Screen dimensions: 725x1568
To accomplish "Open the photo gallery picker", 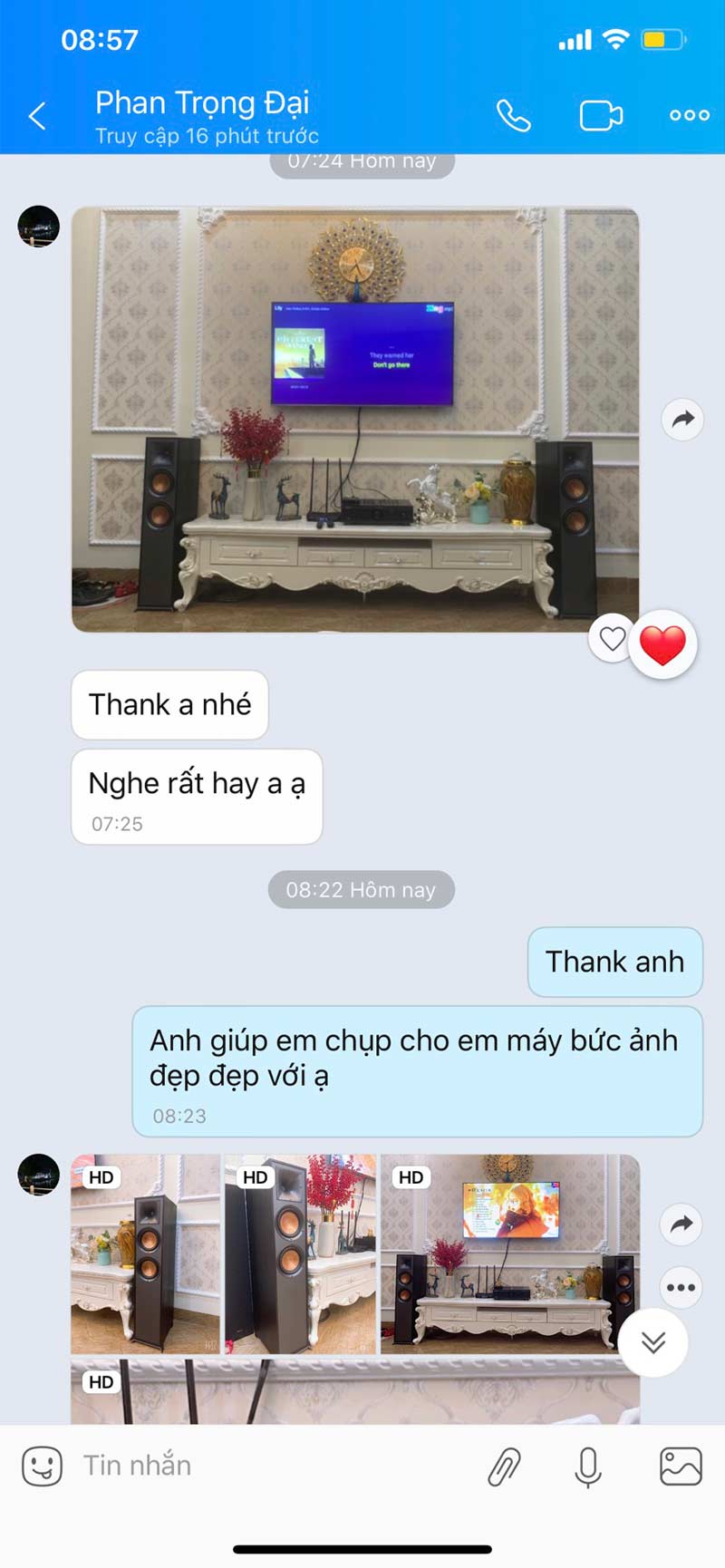I will click(681, 1466).
